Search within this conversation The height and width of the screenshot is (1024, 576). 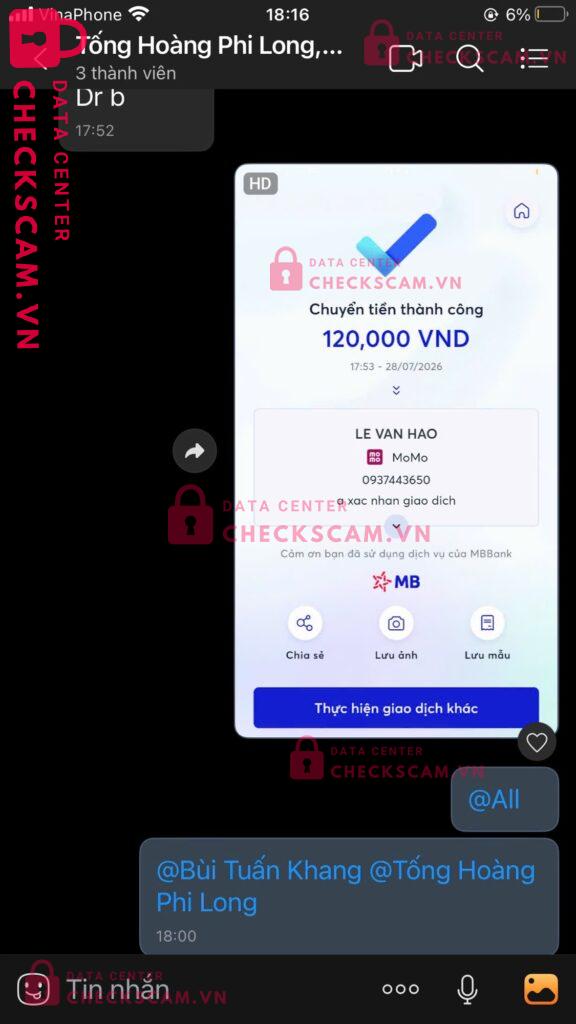click(x=470, y=59)
